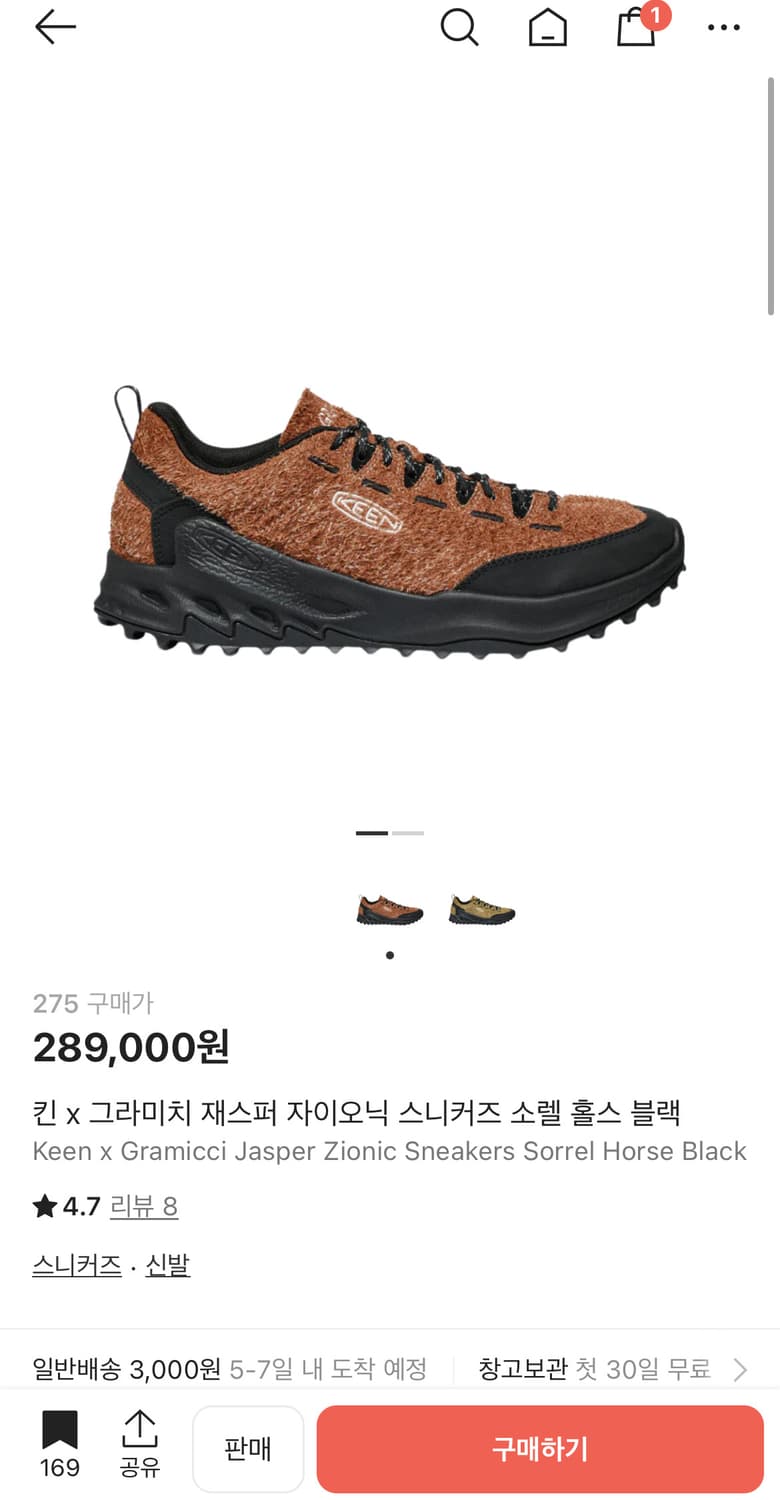
Task: Select the olive colorway thumbnail
Action: [x=480, y=908]
